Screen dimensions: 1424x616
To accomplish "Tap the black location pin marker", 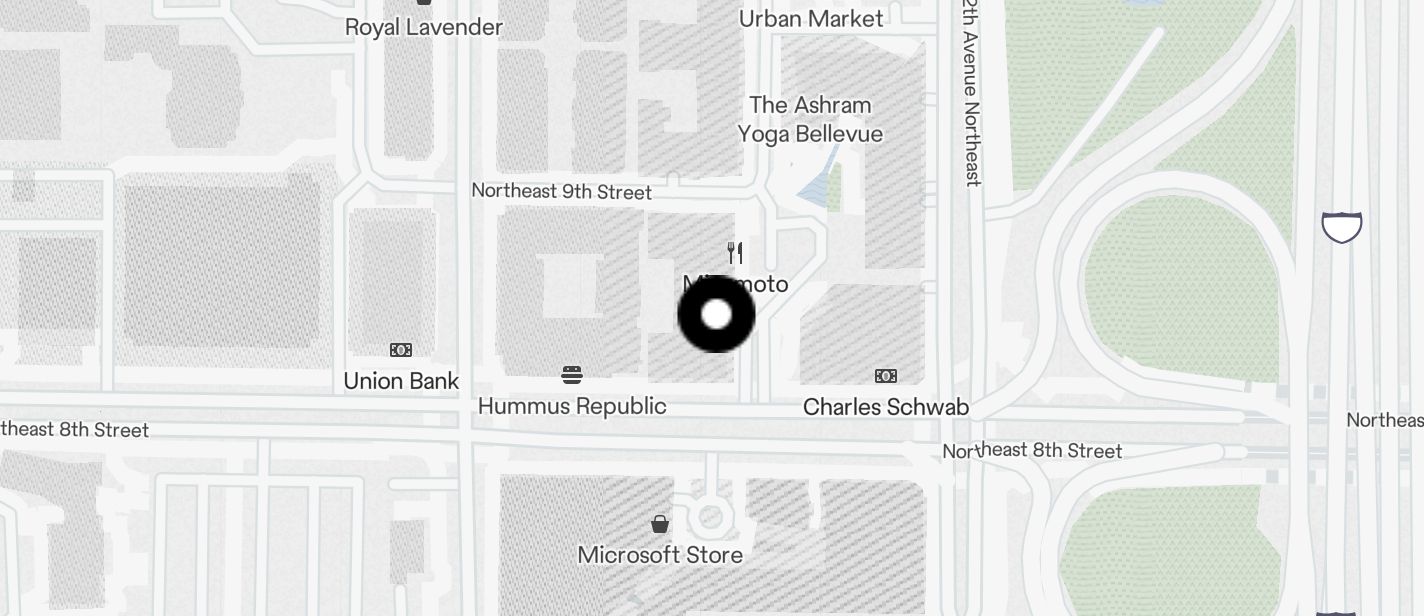I will 716,314.
